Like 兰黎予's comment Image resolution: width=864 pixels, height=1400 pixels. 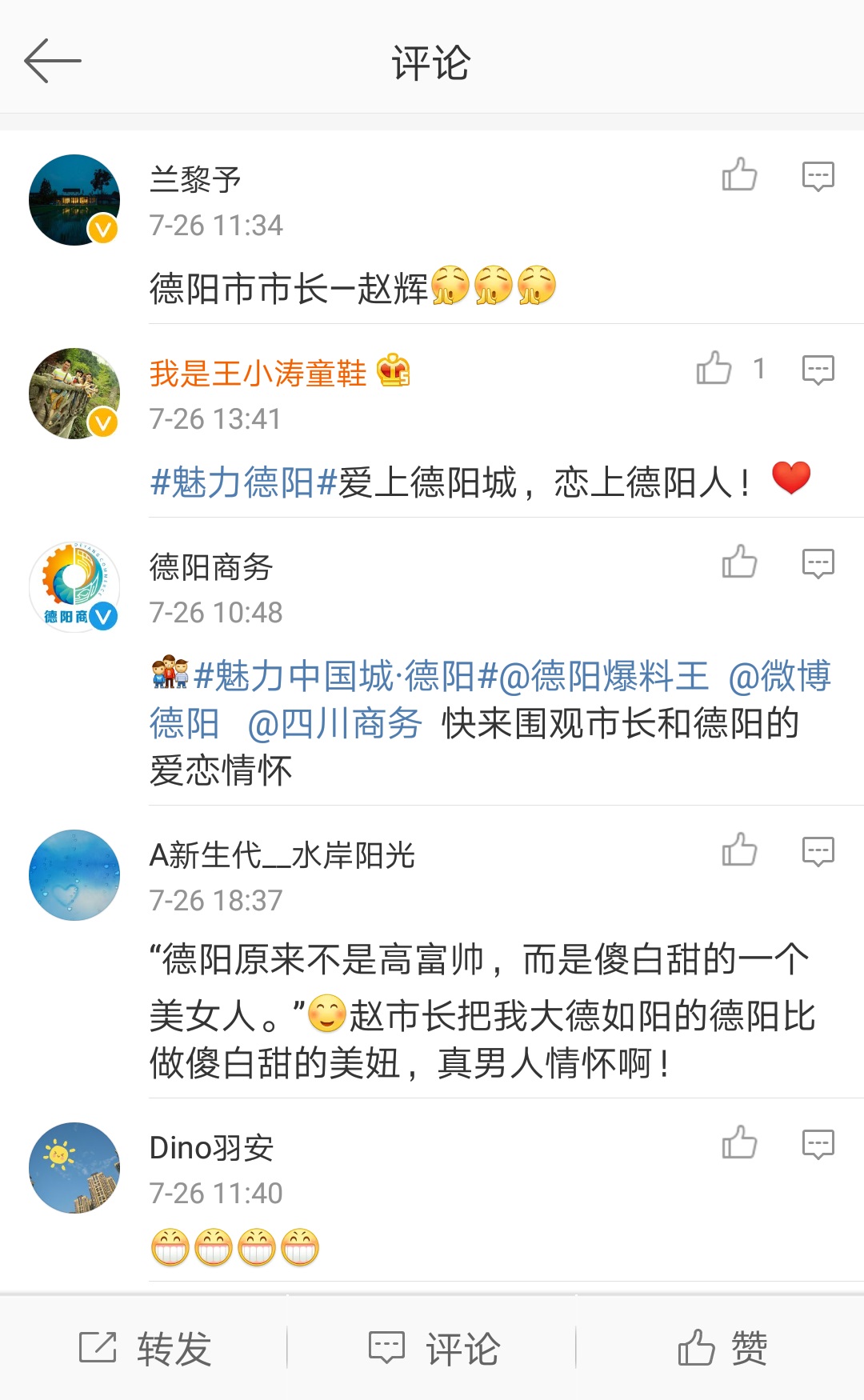click(x=739, y=174)
